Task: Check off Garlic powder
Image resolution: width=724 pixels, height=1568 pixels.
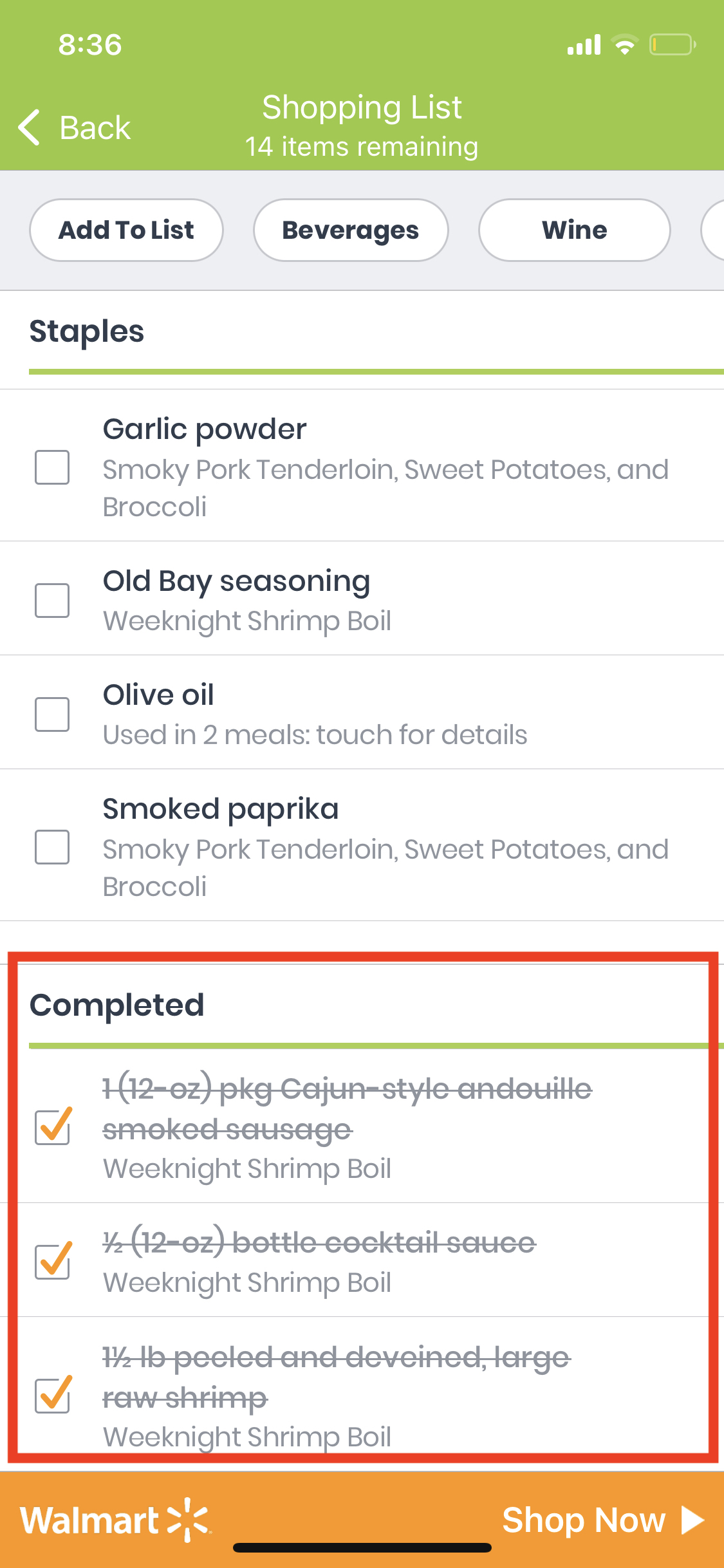Action: click(x=52, y=467)
